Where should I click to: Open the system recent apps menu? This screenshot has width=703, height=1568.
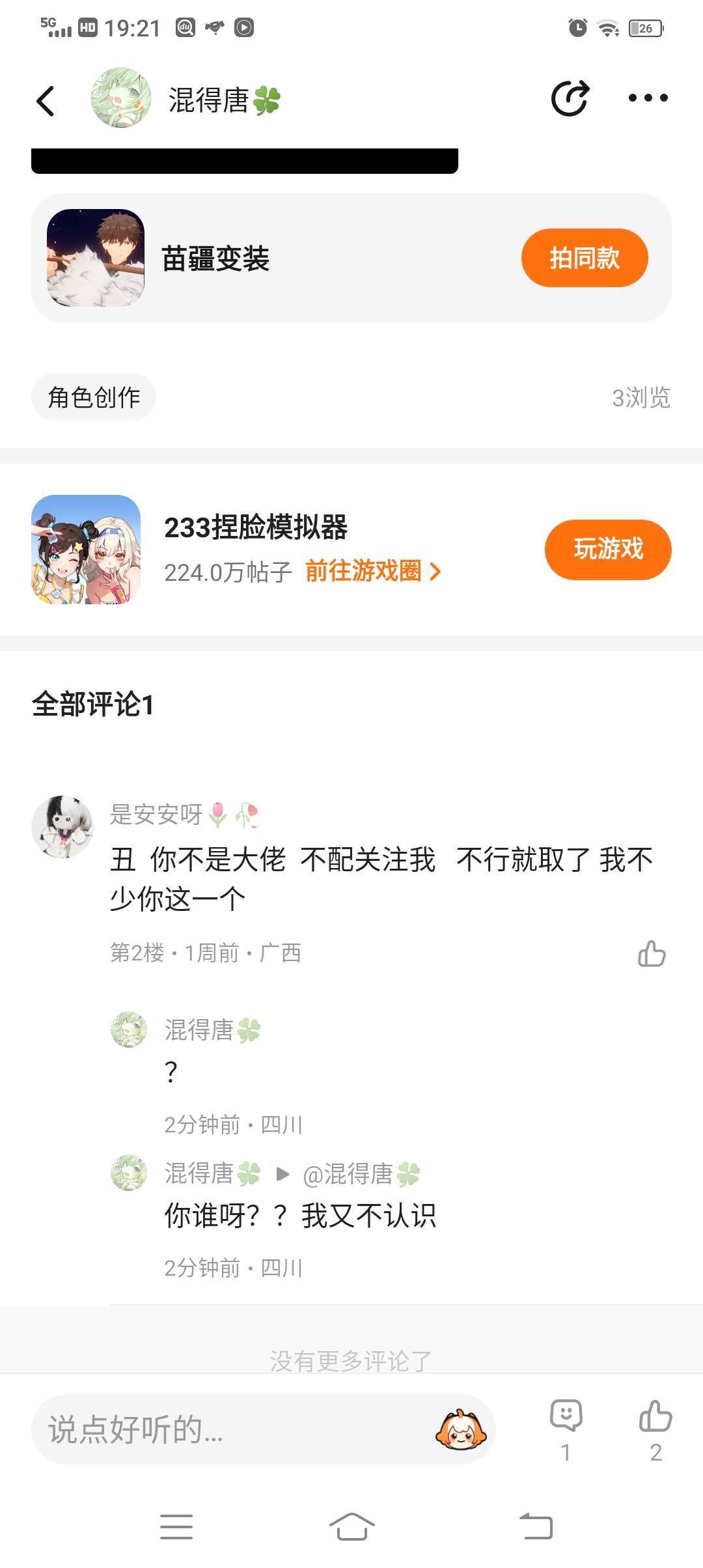pyautogui.click(x=176, y=1526)
